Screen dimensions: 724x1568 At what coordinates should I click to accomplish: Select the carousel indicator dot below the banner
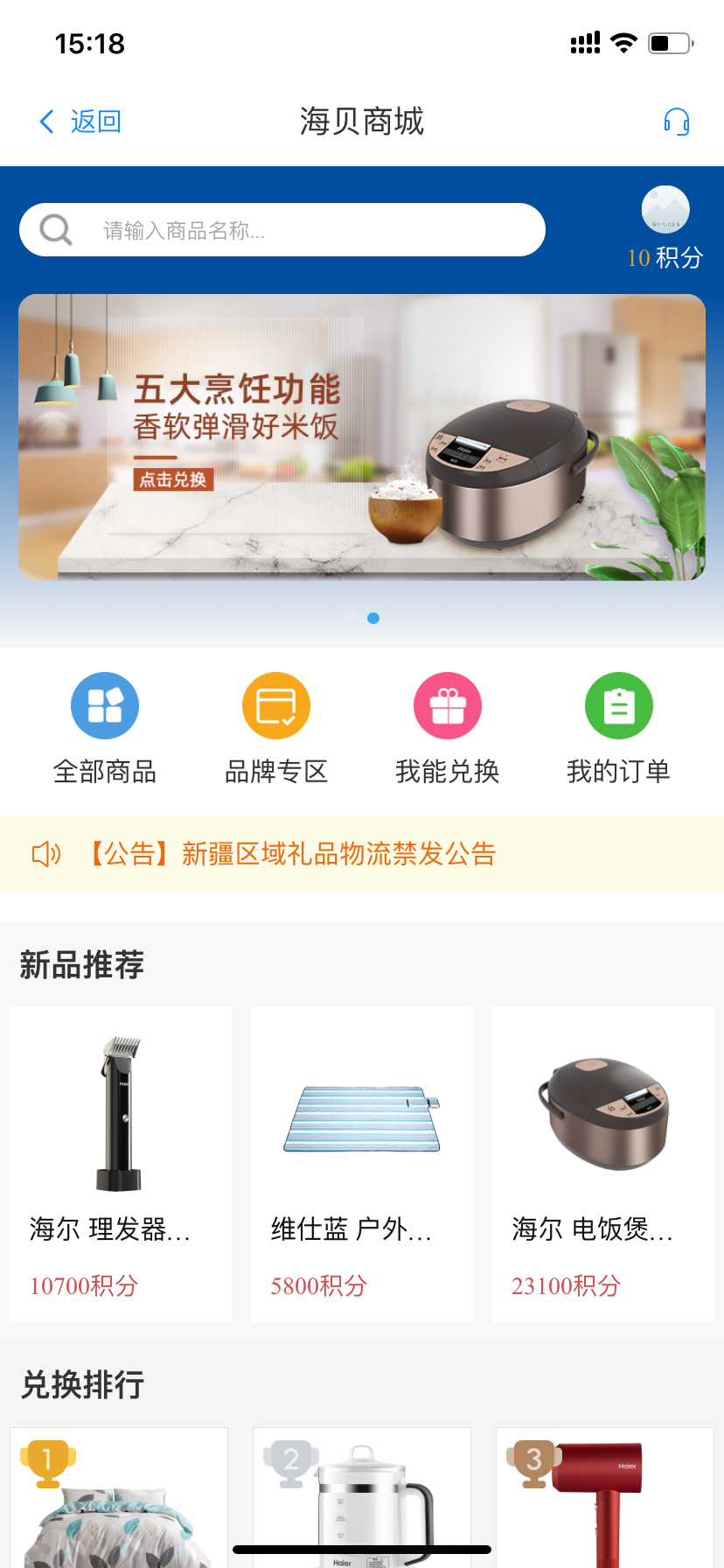click(x=373, y=618)
